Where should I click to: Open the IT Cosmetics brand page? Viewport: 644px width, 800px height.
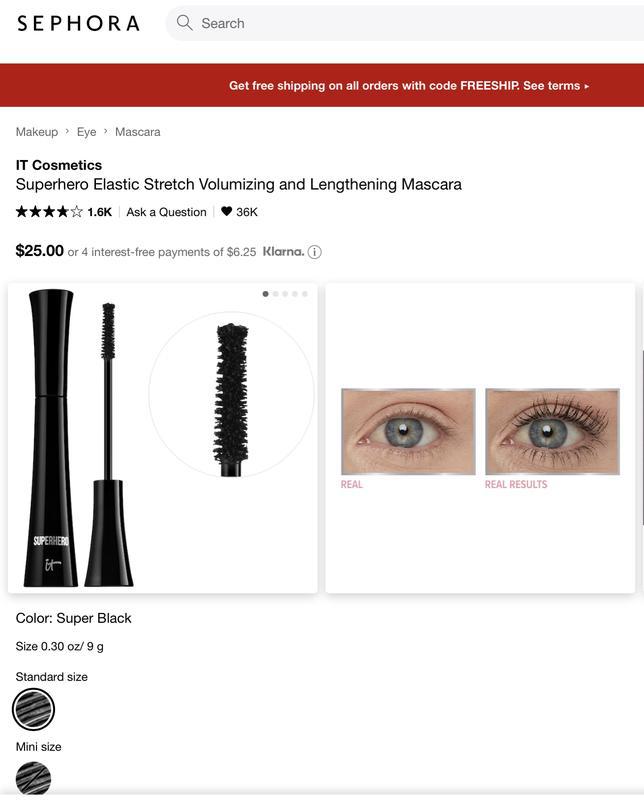[59, 165]
